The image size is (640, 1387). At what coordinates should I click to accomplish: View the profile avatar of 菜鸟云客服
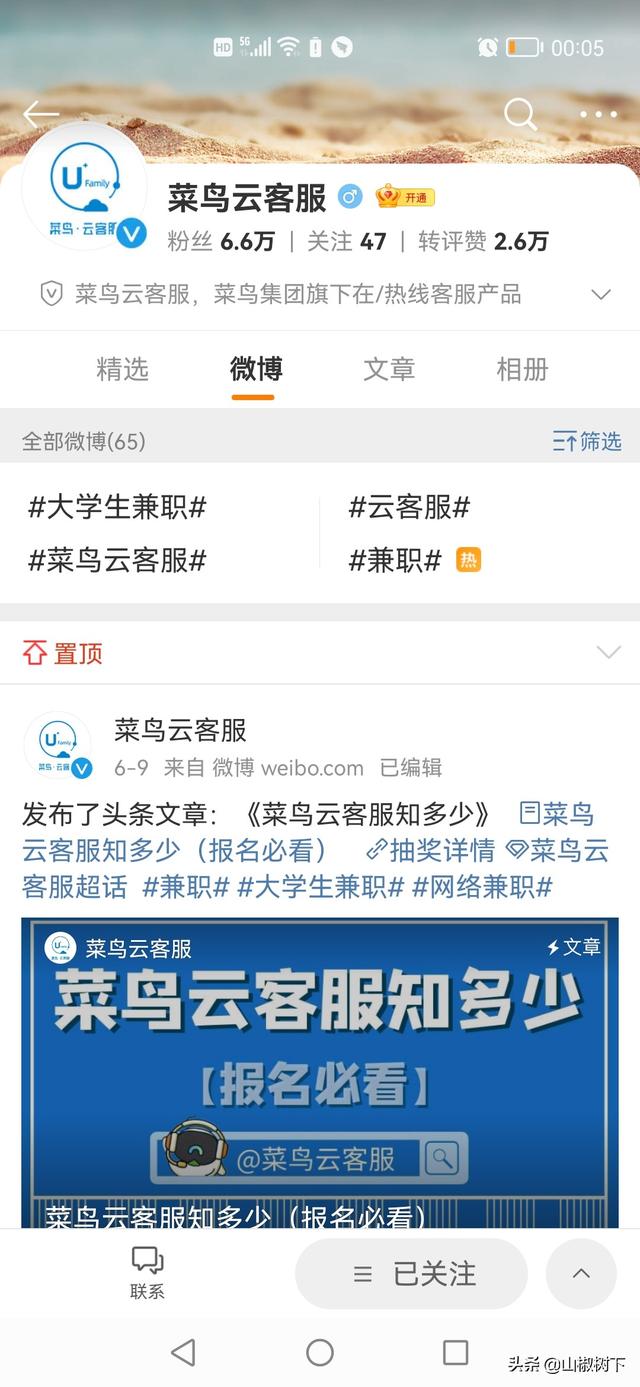point(84,187)
